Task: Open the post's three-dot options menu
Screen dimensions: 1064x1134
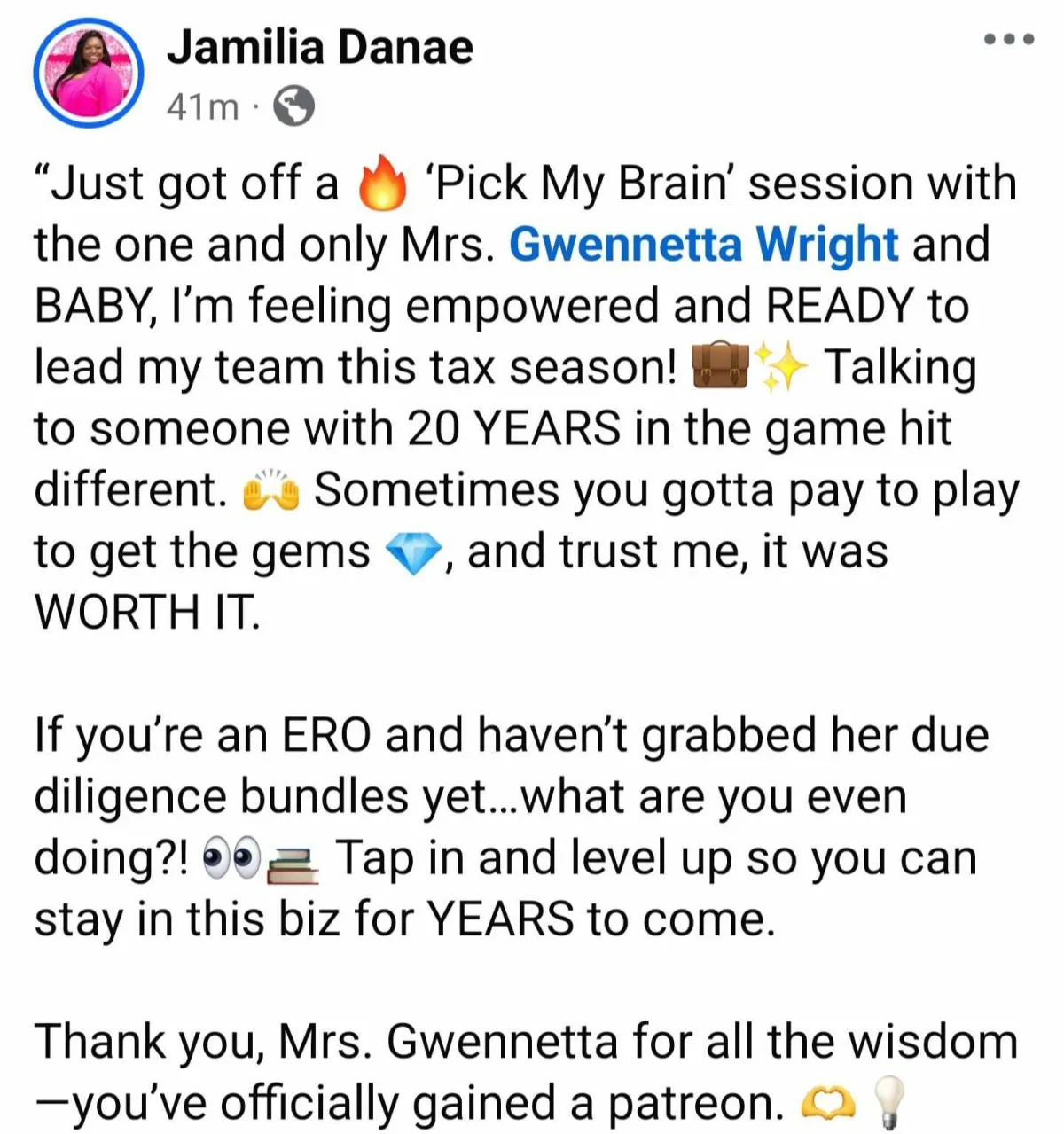Action: (1009, 40)
